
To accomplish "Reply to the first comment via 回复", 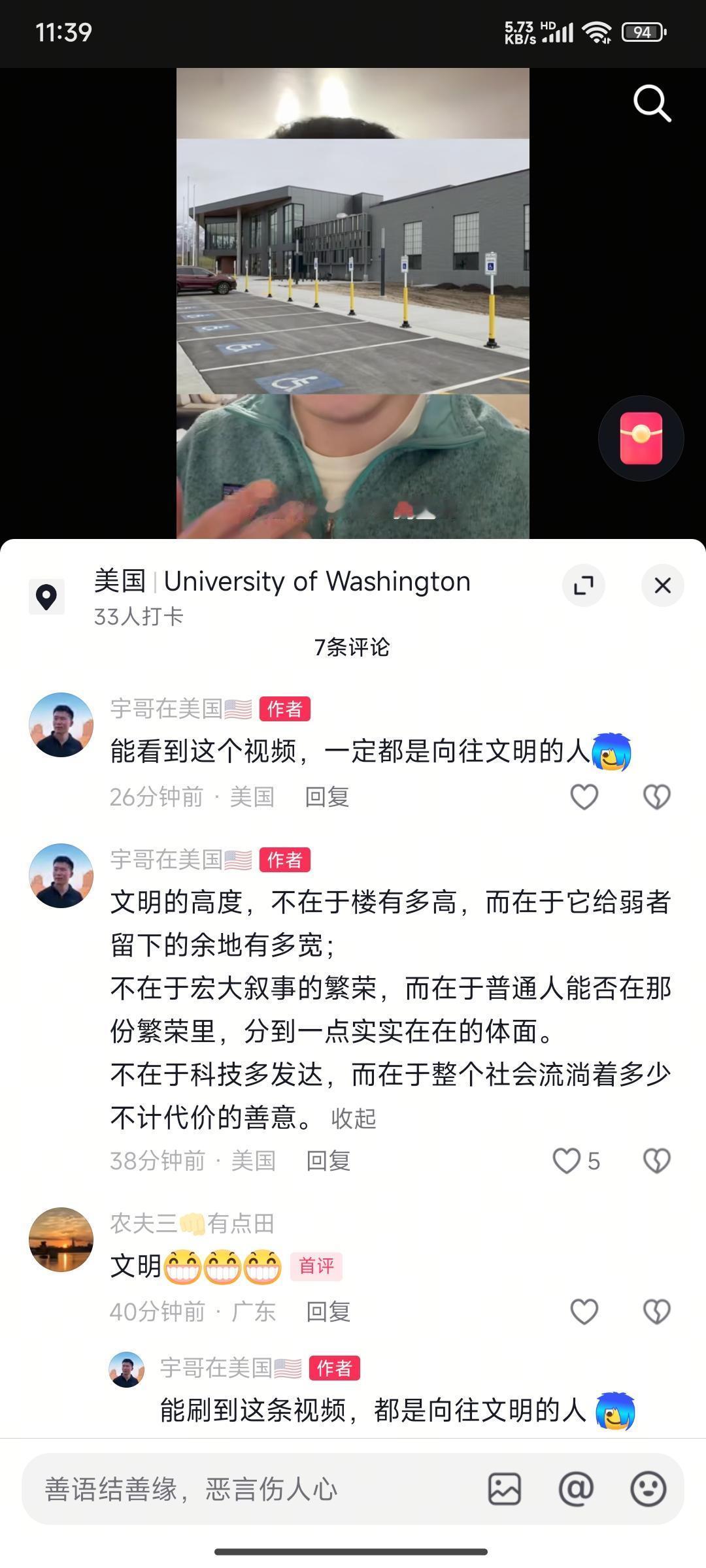I will coord(329,796).
